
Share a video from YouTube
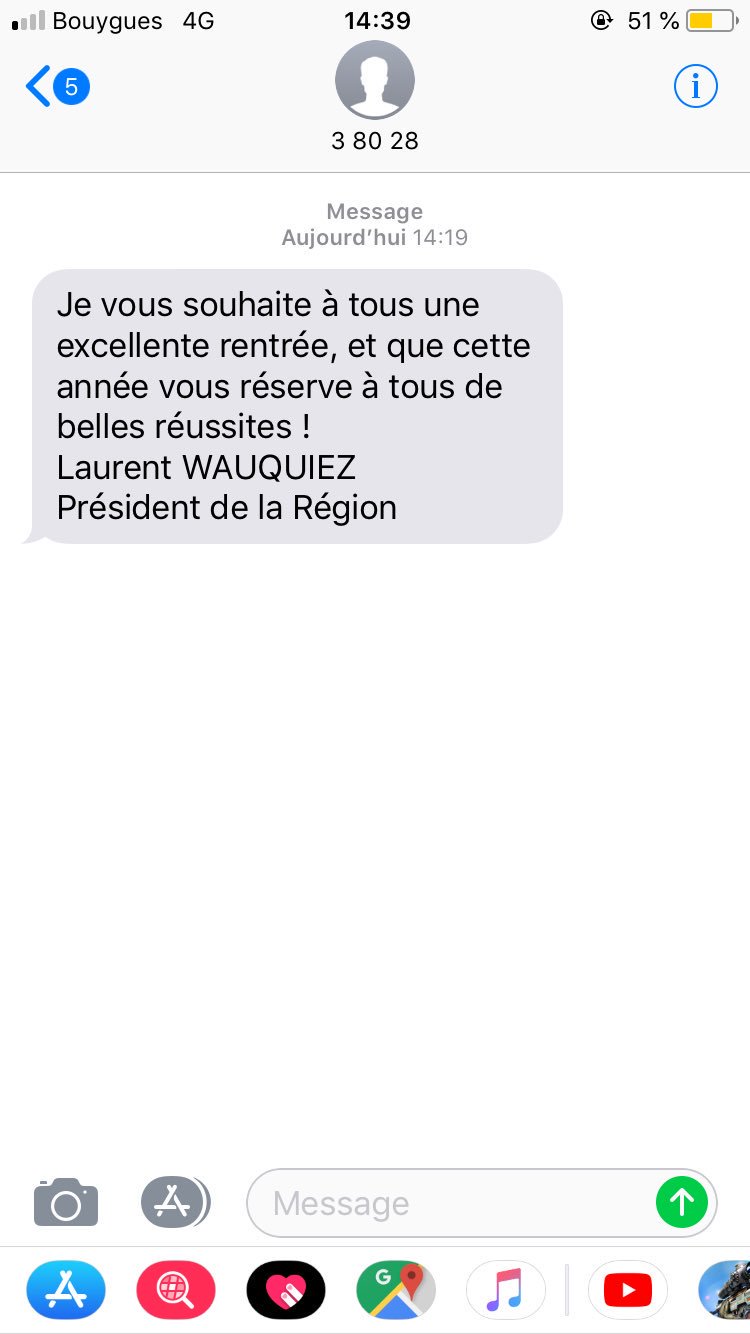pyautogui.click(x=627, y=1290)
